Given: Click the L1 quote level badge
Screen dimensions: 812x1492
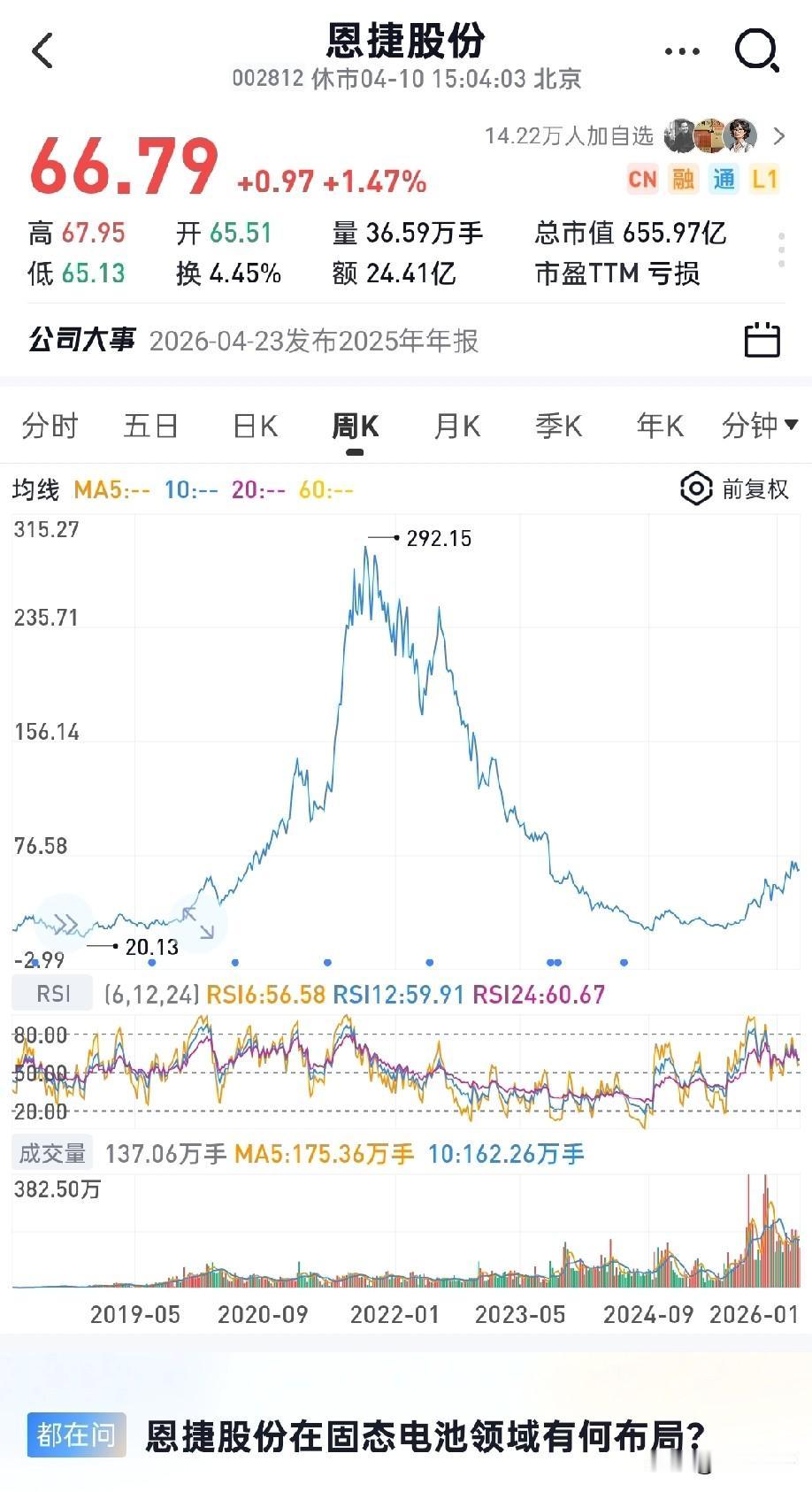Looking at the screenshot, I should click(766, 180).
